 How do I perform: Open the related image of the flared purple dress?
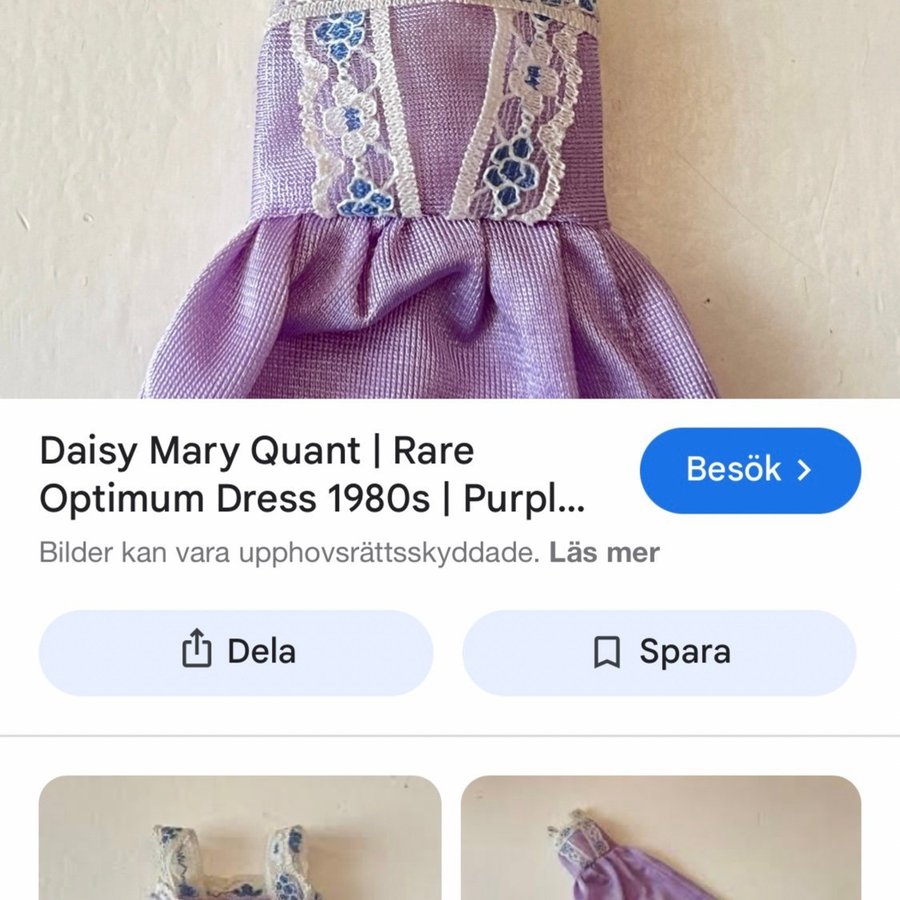[660, 838]
